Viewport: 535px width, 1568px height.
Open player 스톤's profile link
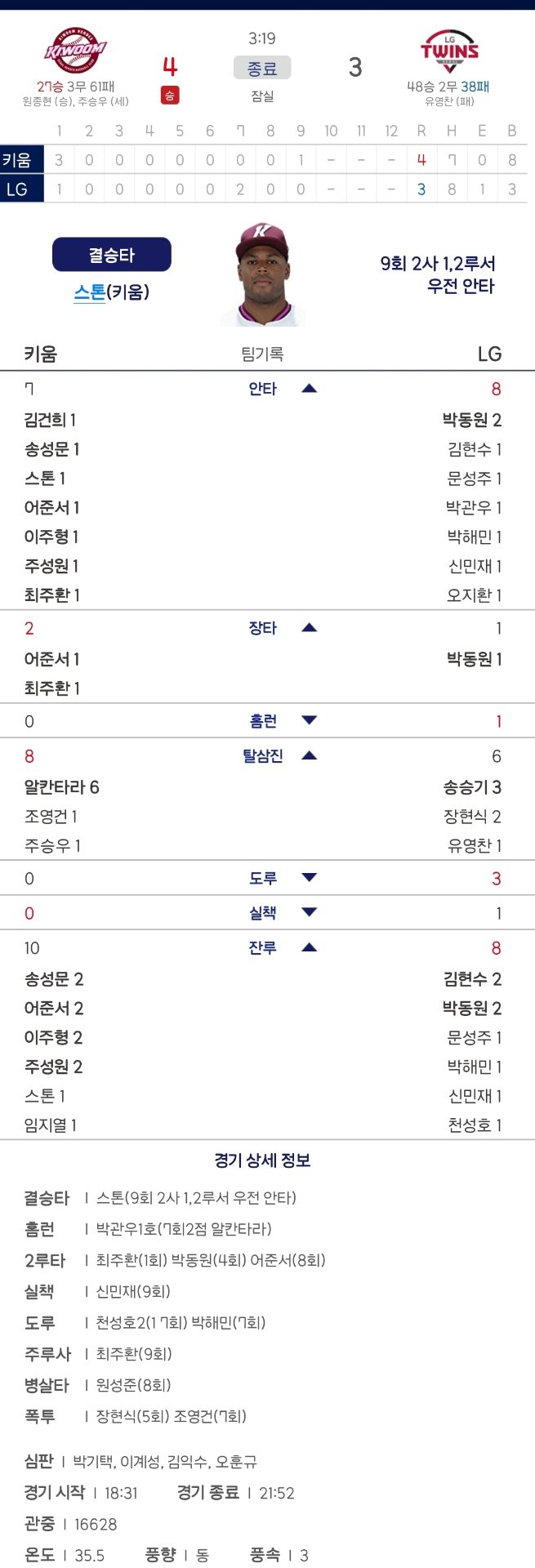[89, 292]
